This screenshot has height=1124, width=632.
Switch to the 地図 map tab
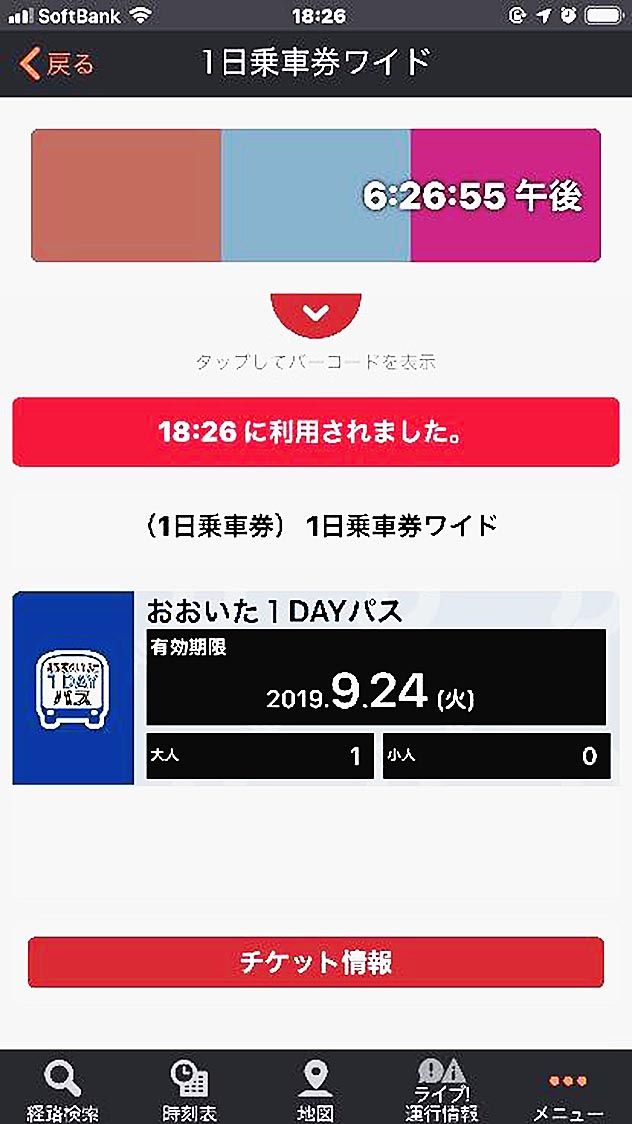(316, 1089)
